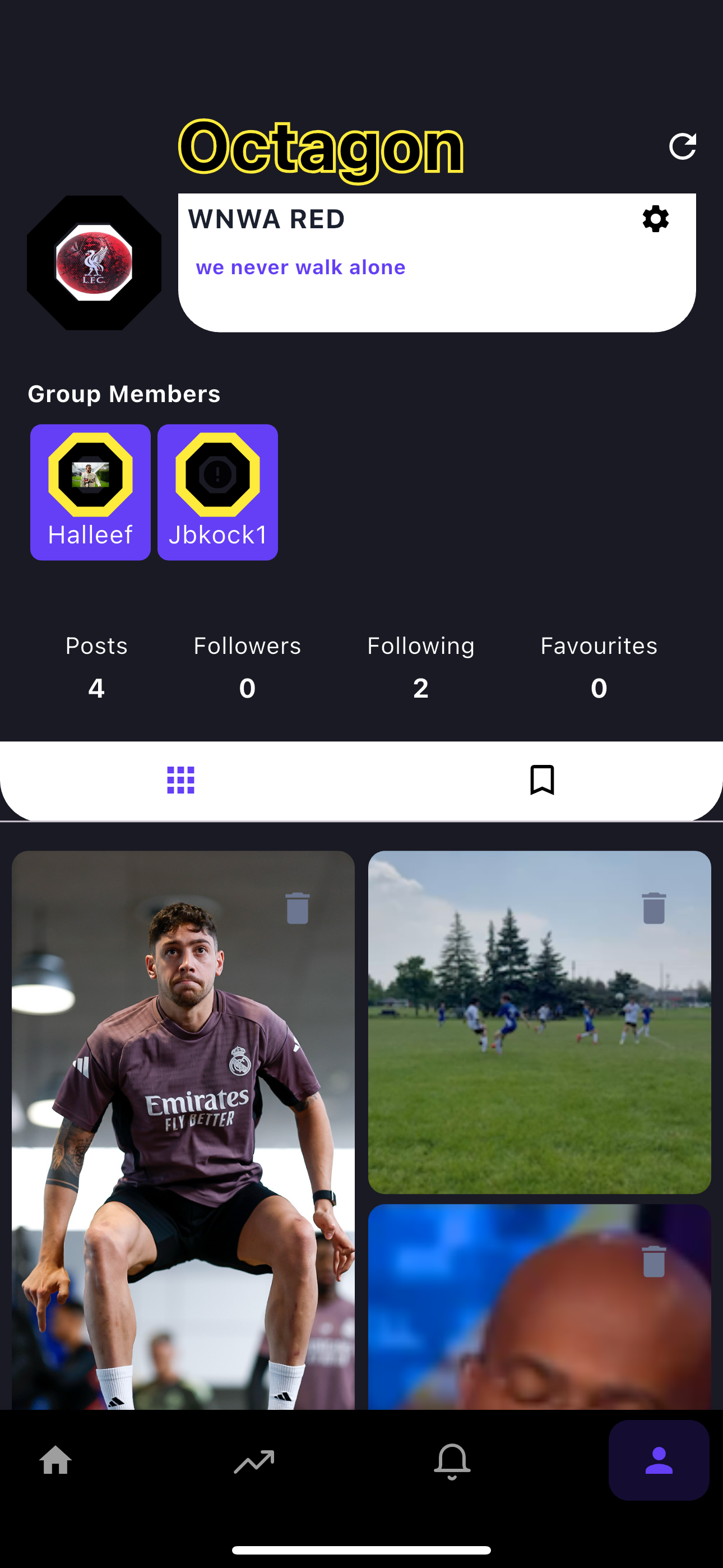
Task: Switch to the posts grid tab
Action: [x=180, y=780]
